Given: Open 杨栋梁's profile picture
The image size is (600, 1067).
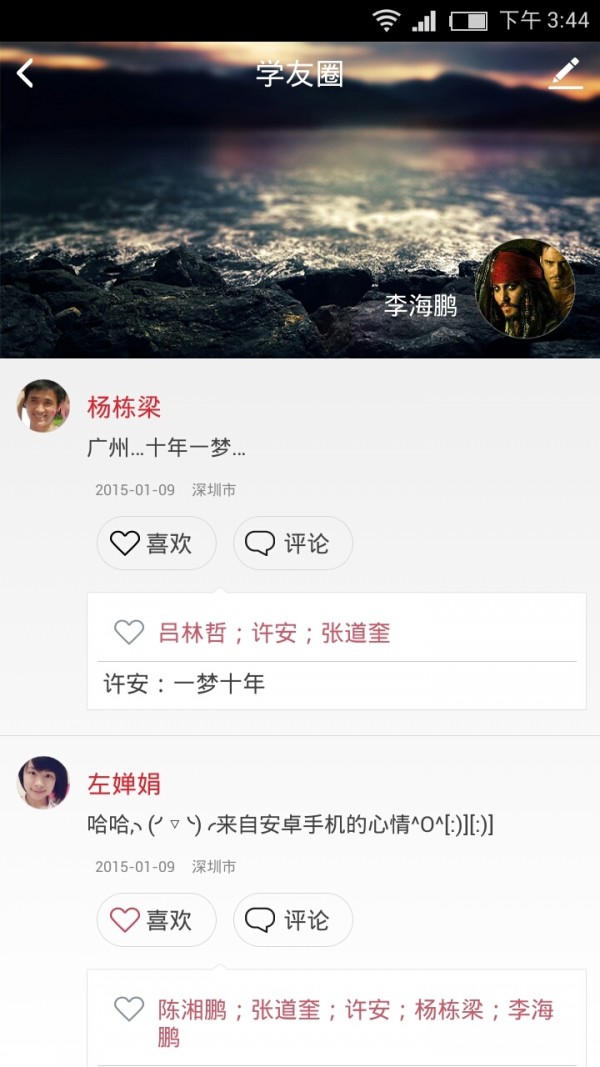Looking at the screenshot, I should click(x=43, y=406).
